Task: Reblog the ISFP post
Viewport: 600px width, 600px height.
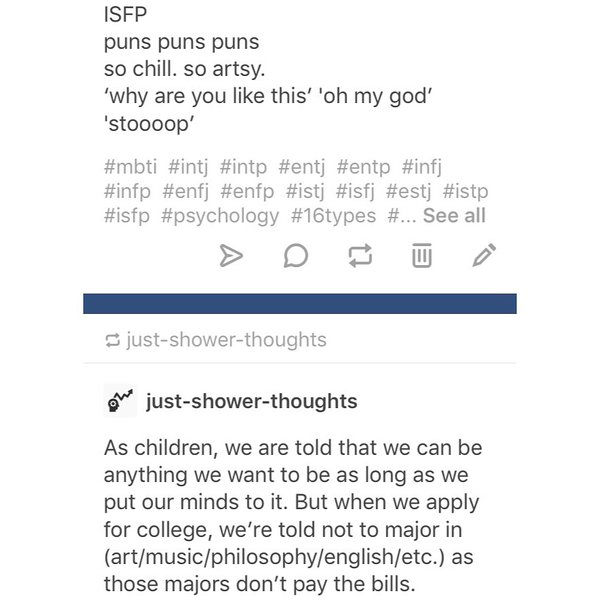Action: coord(358,258)
